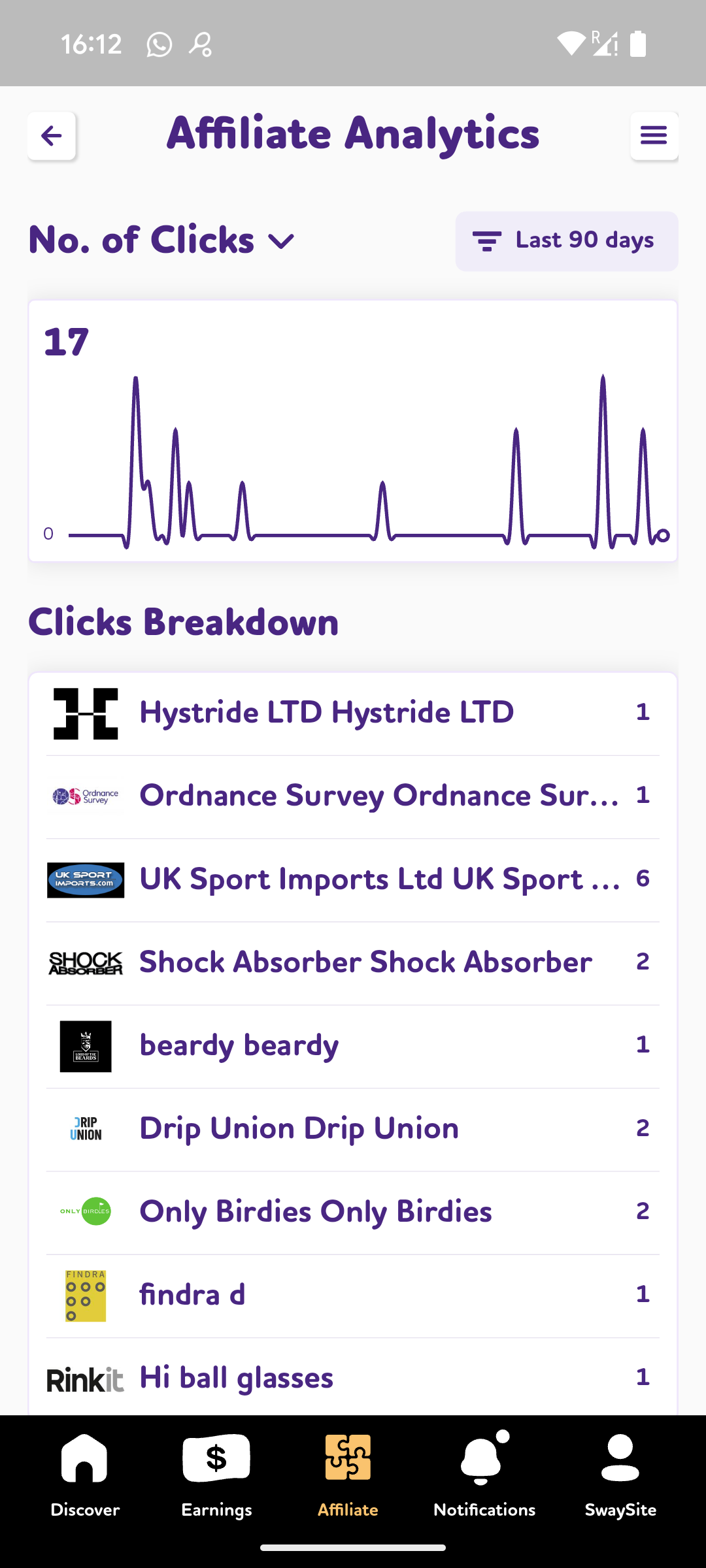Open Shock Absorber breakdown row
Screen dimensions: 706x1568
353,963
